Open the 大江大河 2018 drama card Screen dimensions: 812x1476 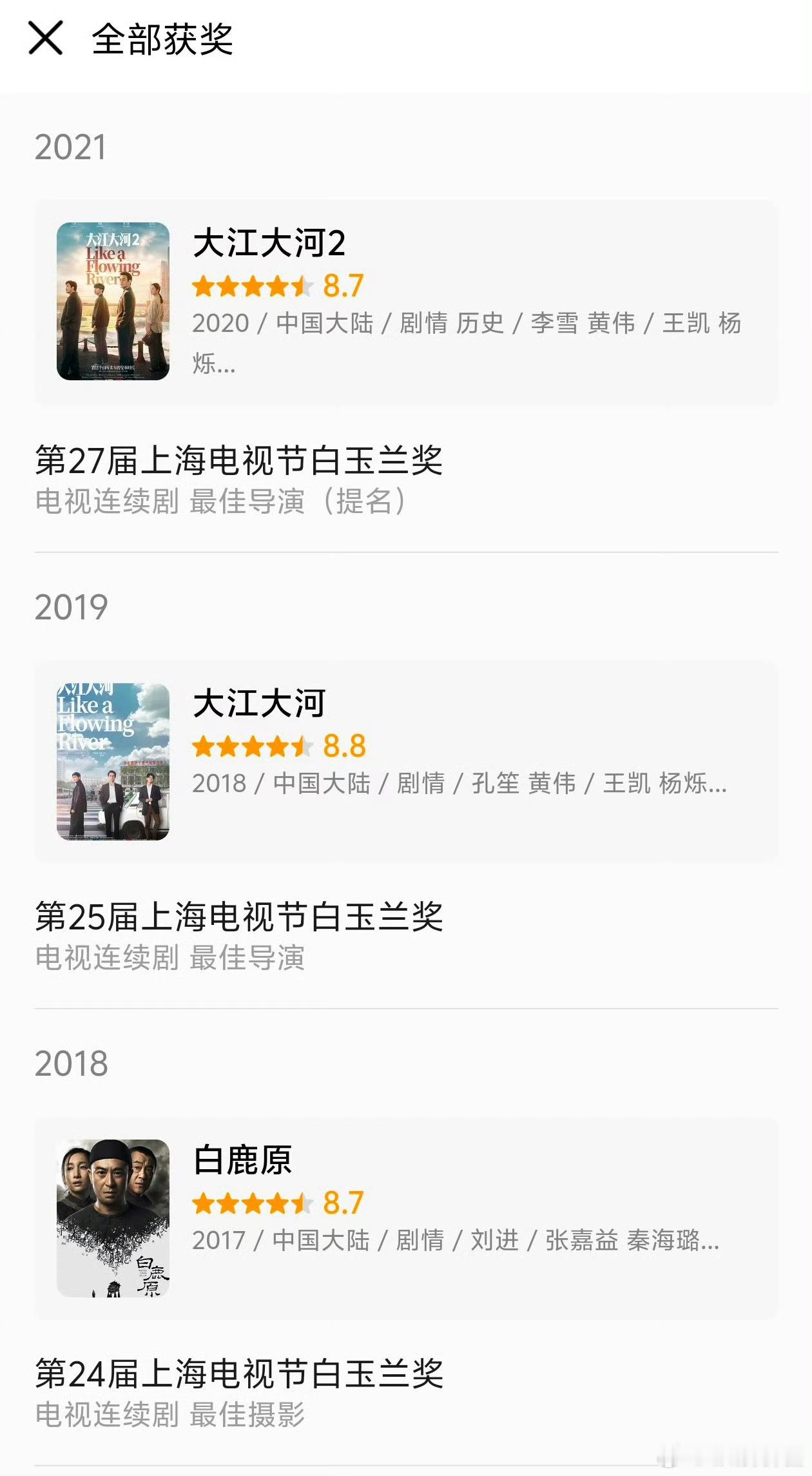pos(406,762)
